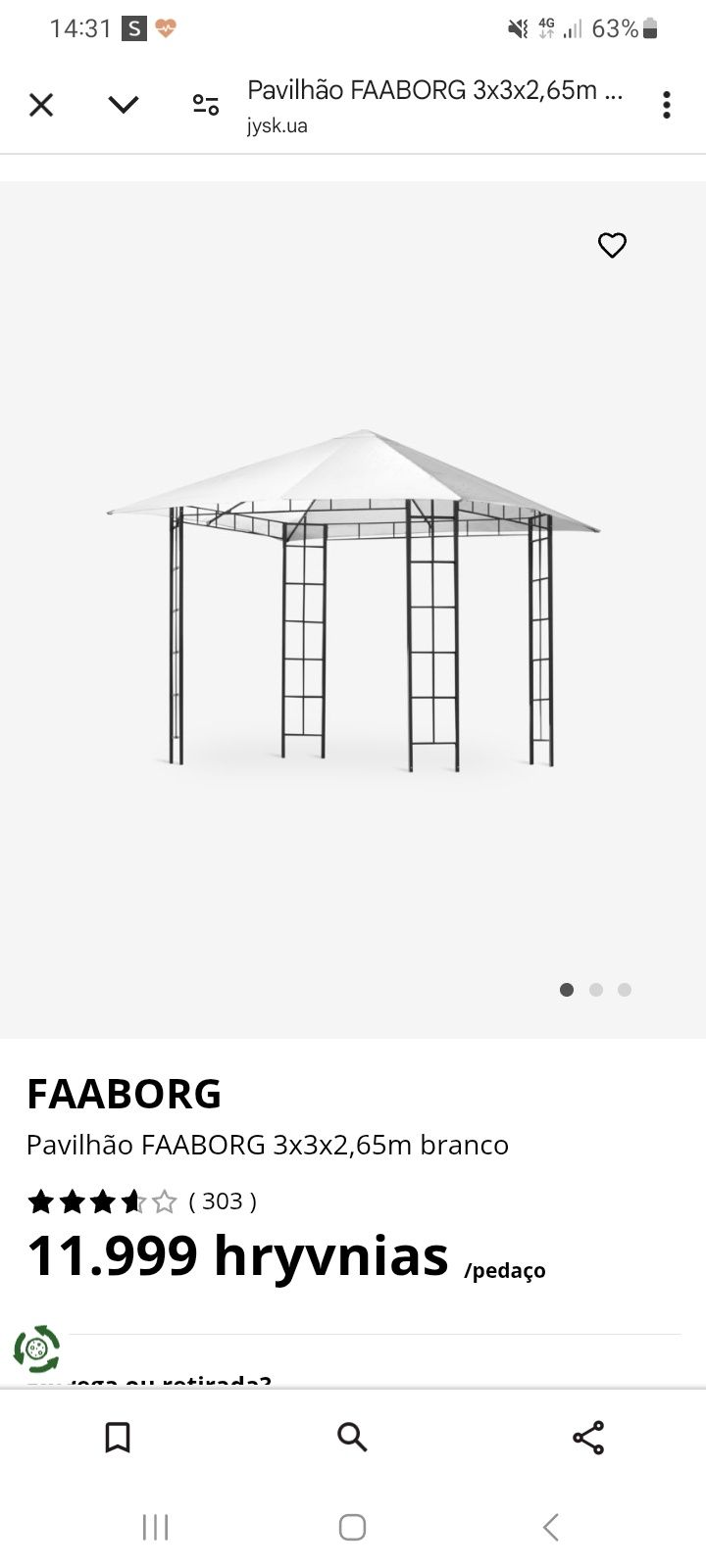
Task: Go to the home screen
Action: [x=352, y=1527]
